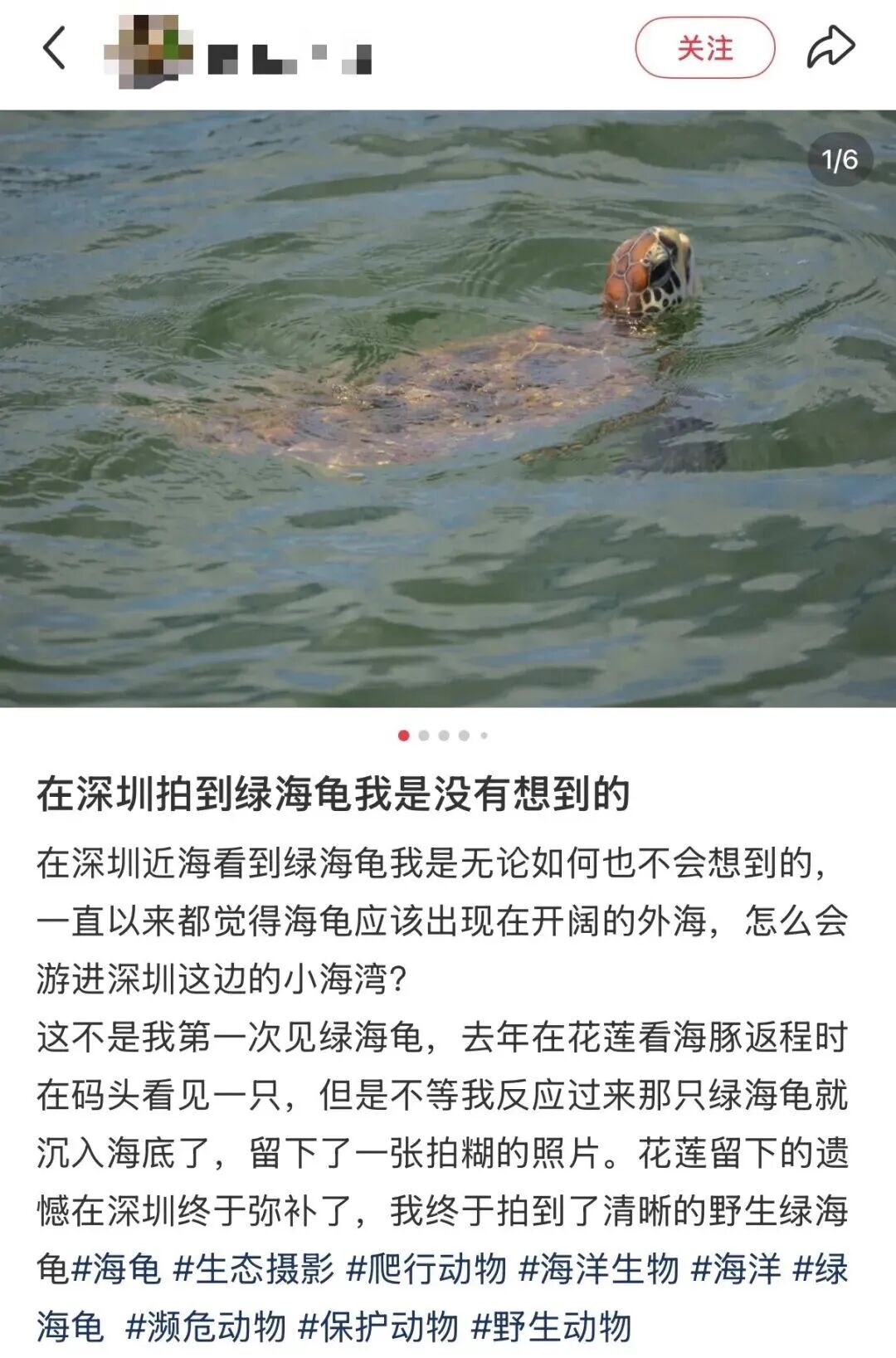Tap the 关注 follow button
Viewport: 896px width, 1358px height.
704,48
